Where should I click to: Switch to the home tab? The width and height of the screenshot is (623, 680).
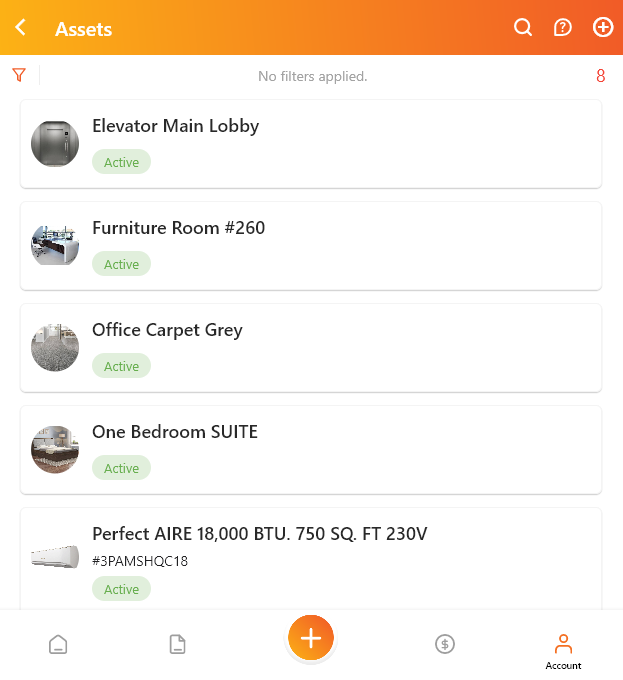[x=58, y=644]
